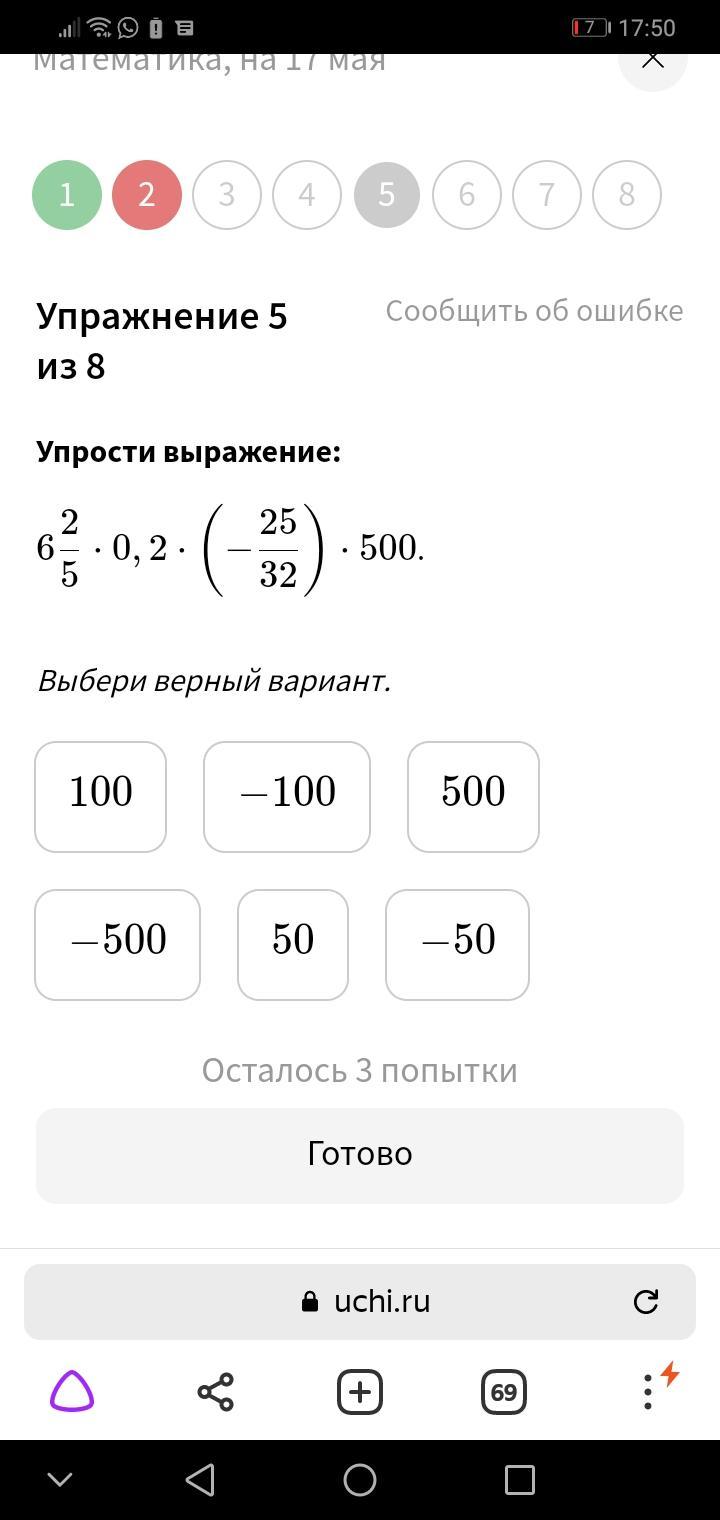Open exercise 7
Viewport: 720px width, 1520px height.
pyautogui.click(x=547, y=195)
